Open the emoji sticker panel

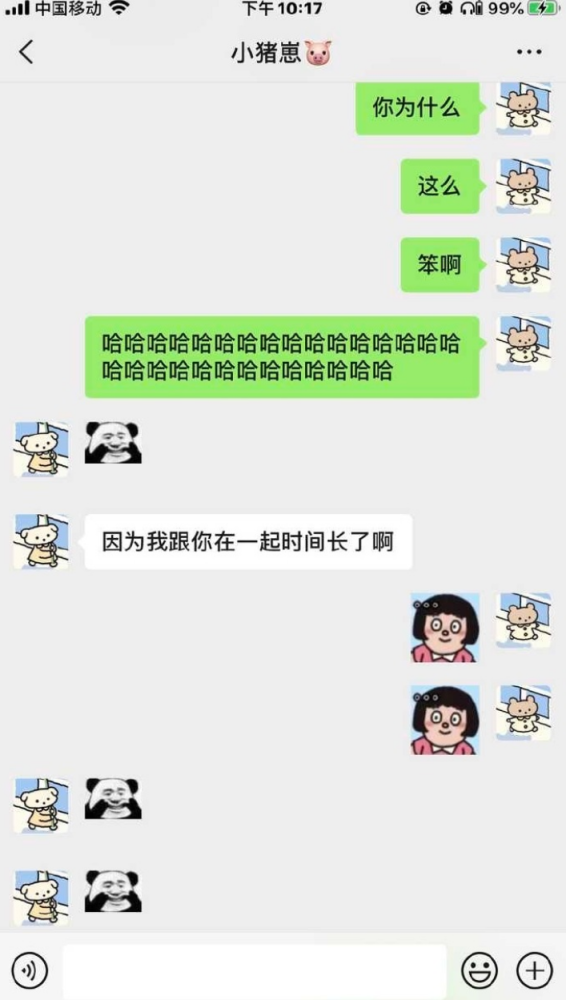[479, 971]
